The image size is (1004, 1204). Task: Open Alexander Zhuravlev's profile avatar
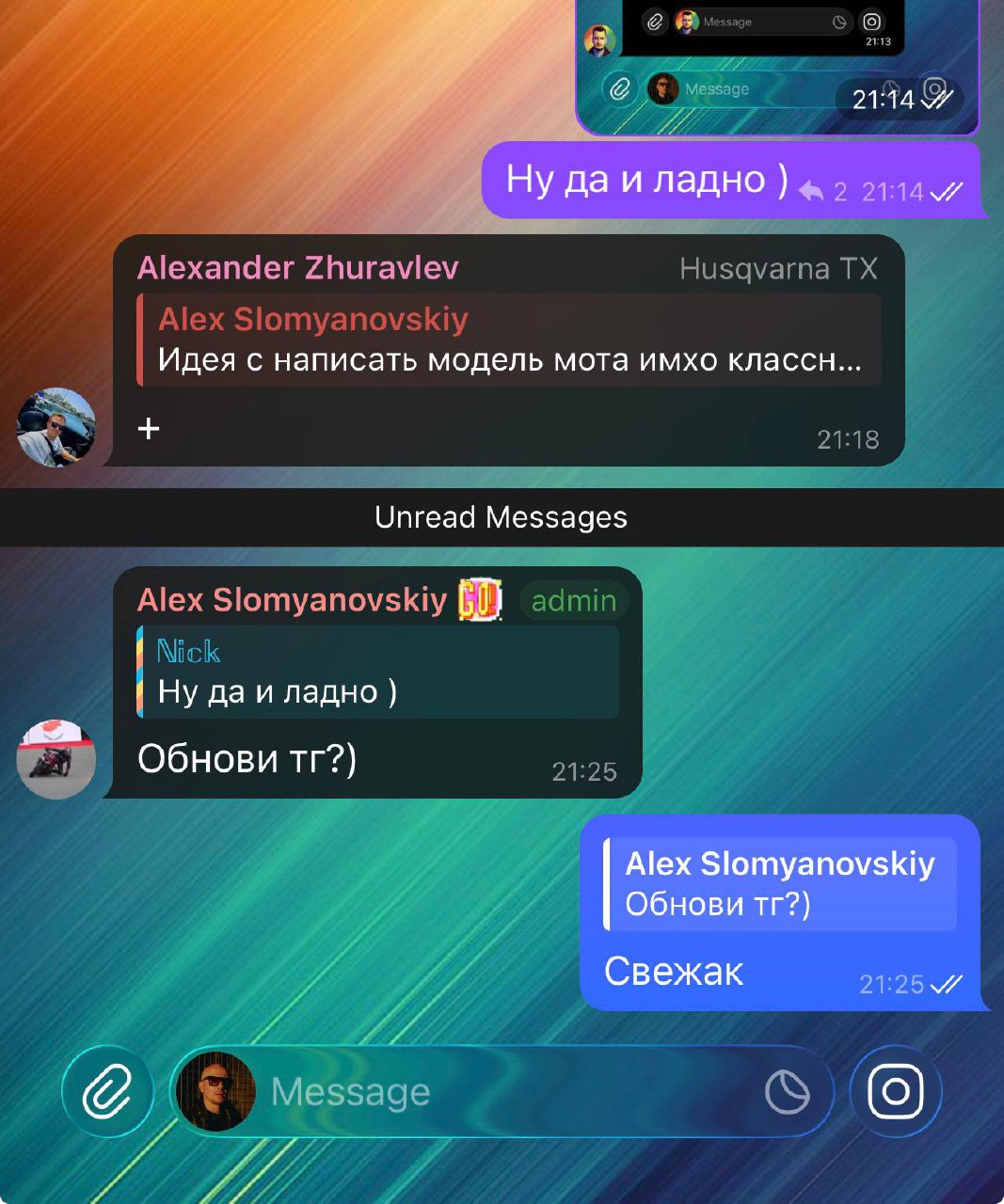(x=56, y=427)
